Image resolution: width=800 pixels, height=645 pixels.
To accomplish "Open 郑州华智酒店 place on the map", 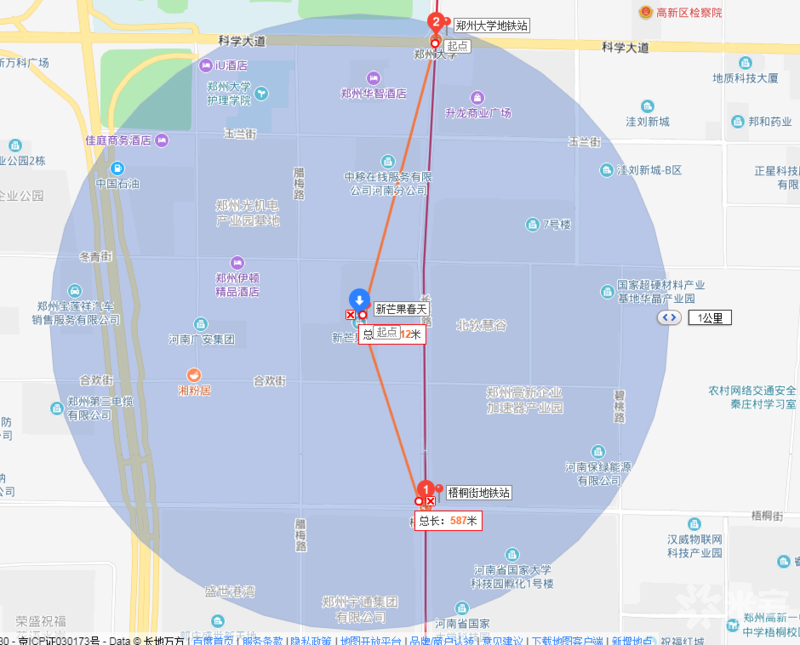I will pyautogui.click(x=374, y=79).
